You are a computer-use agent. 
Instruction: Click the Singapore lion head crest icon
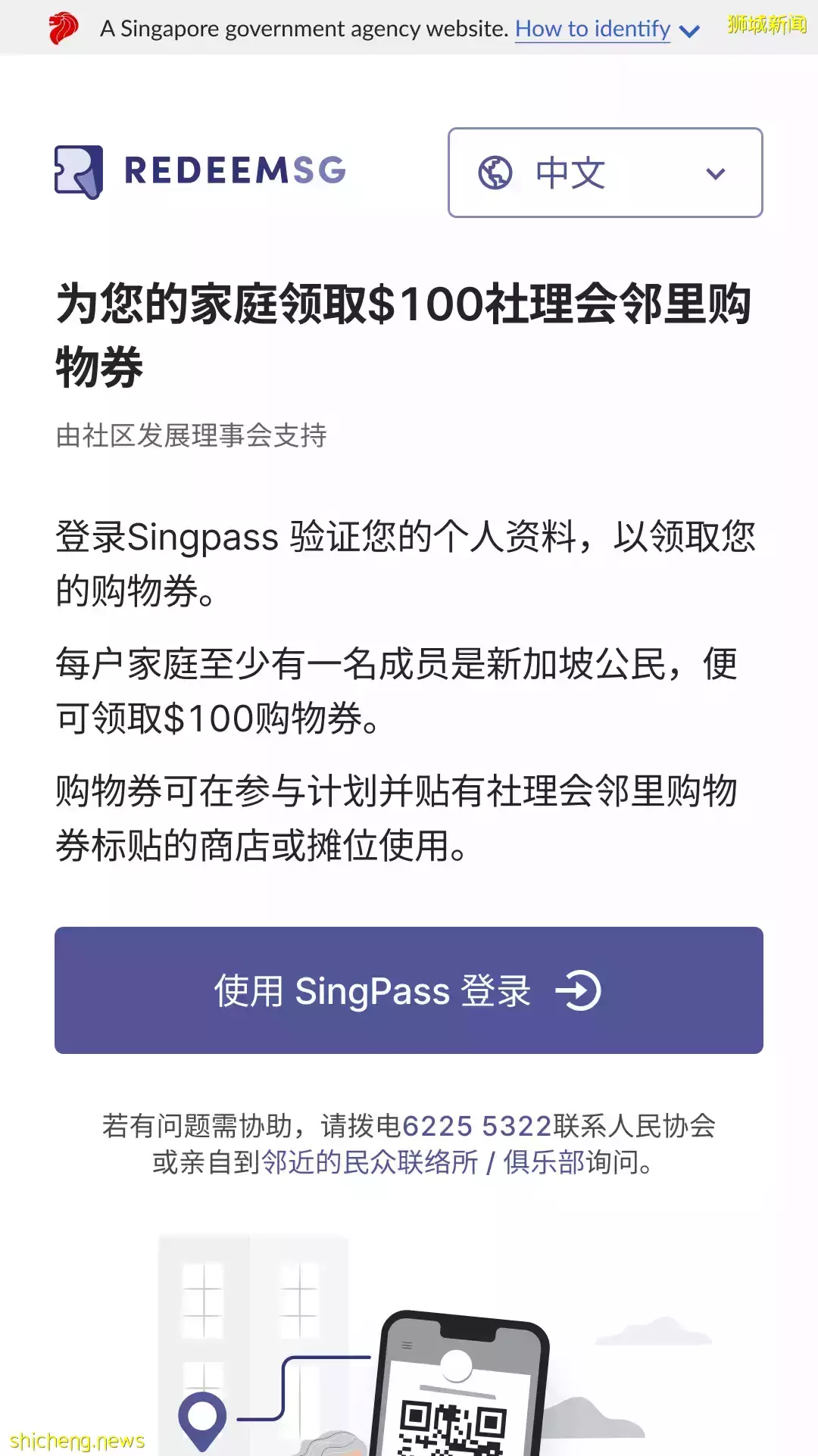tap(64, 29)
